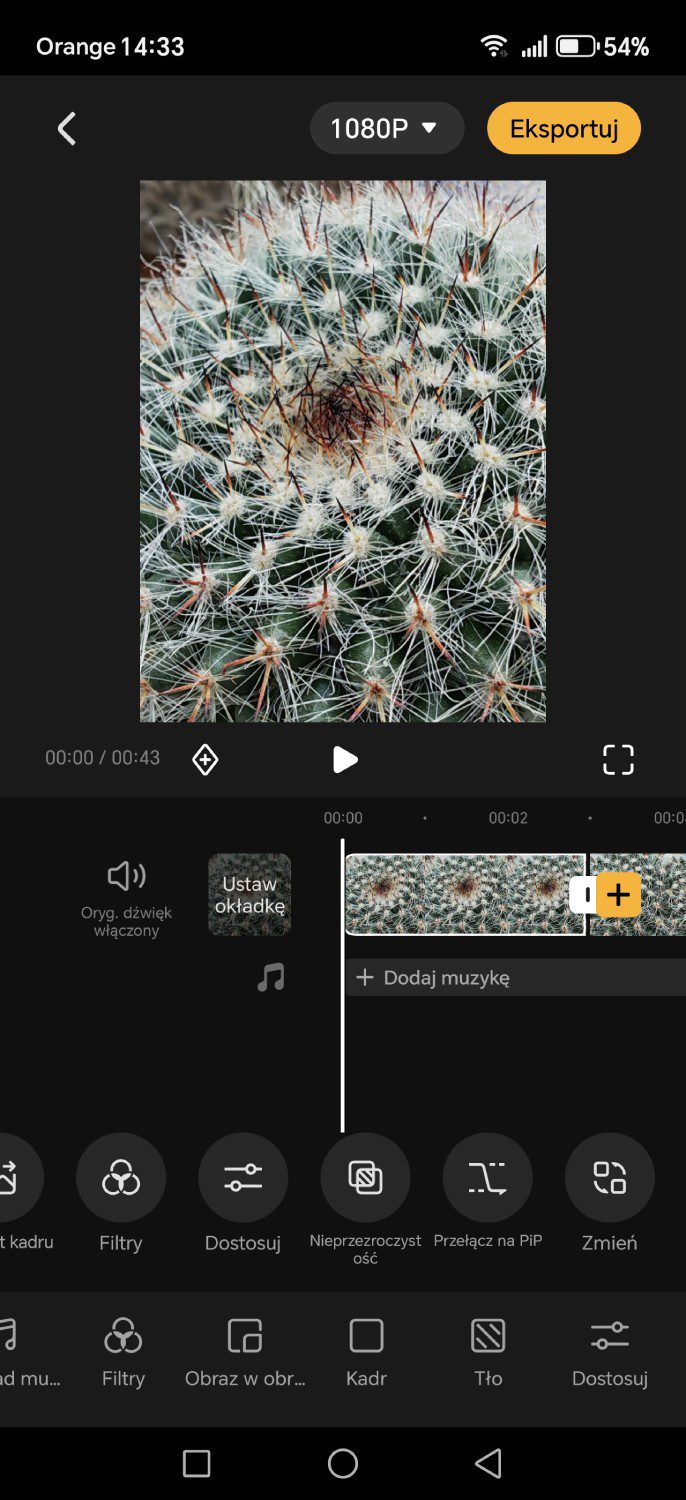Select the first clip on the timeline
This screenshot has height=1500, width=686.
tap(465, 894)
